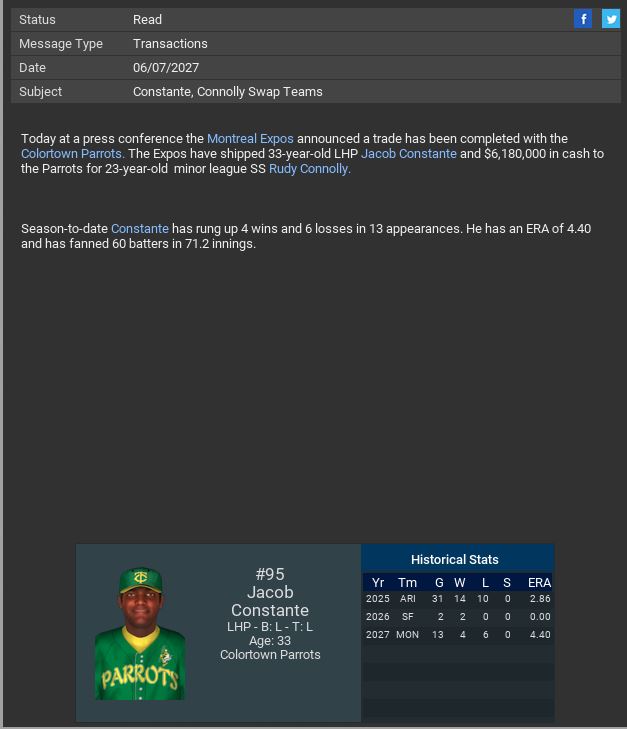The width and height of the screenshot is (627, 729).
Task: Open Rudy Connolly's player link
Action: (x=309, y=169)
